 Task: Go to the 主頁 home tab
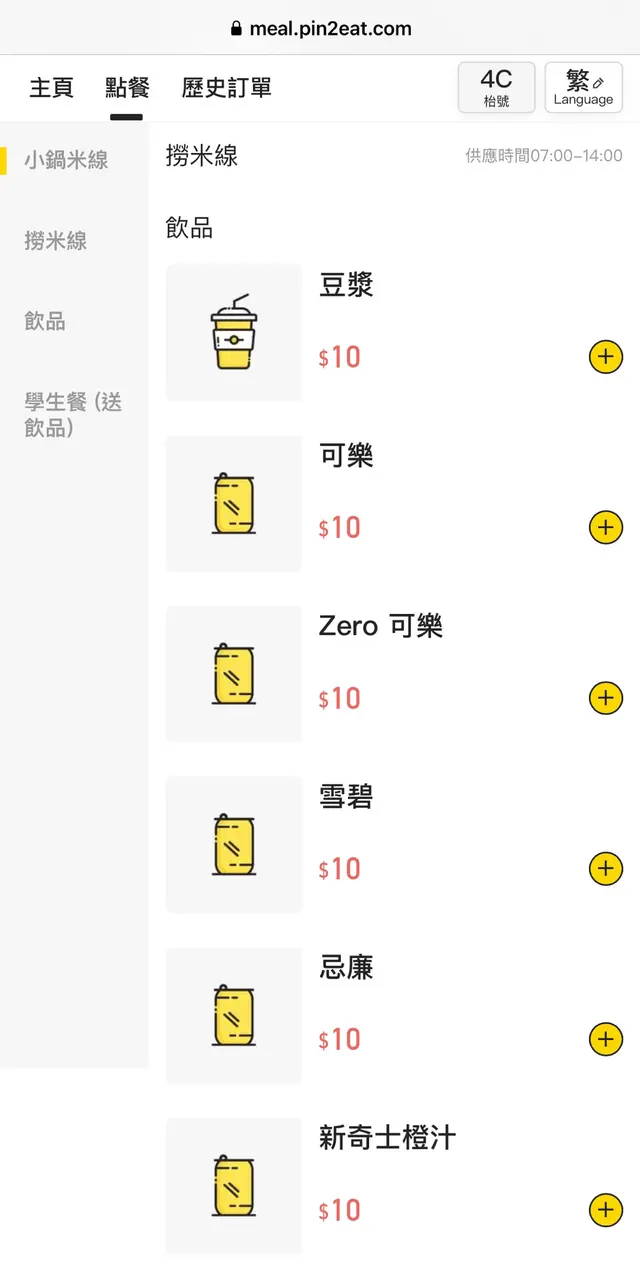coord(52,88)
